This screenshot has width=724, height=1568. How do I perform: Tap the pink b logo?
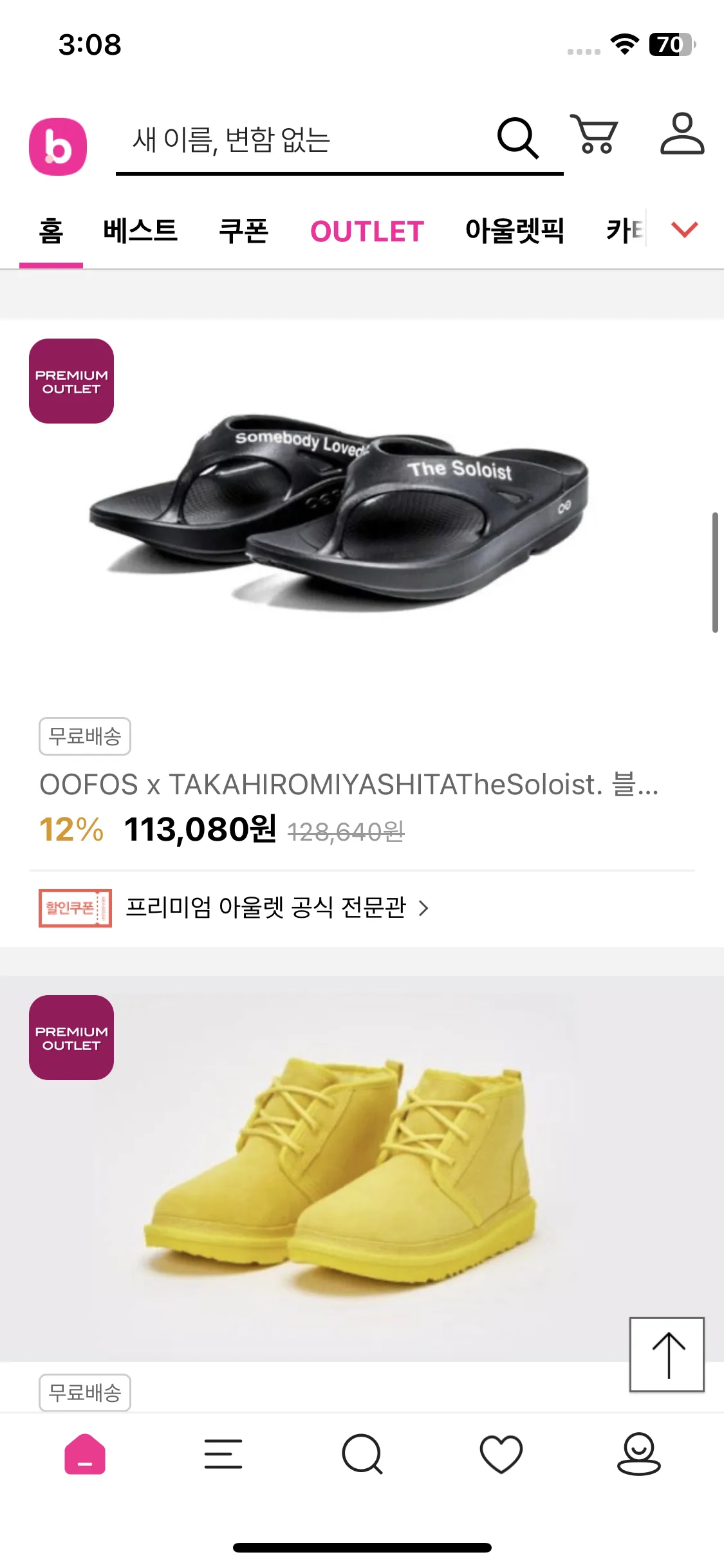pos(58,147)
